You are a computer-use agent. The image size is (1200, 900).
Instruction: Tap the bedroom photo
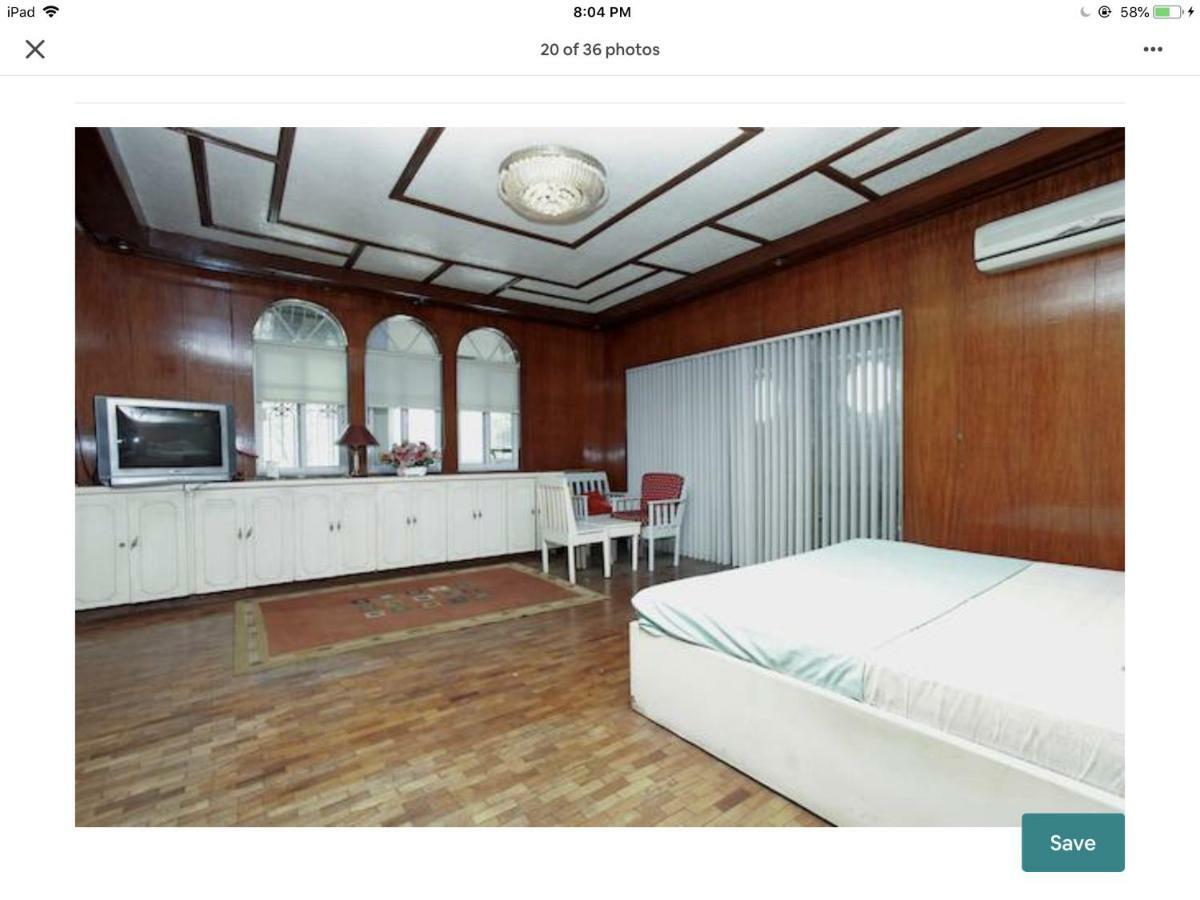(600, 476)
